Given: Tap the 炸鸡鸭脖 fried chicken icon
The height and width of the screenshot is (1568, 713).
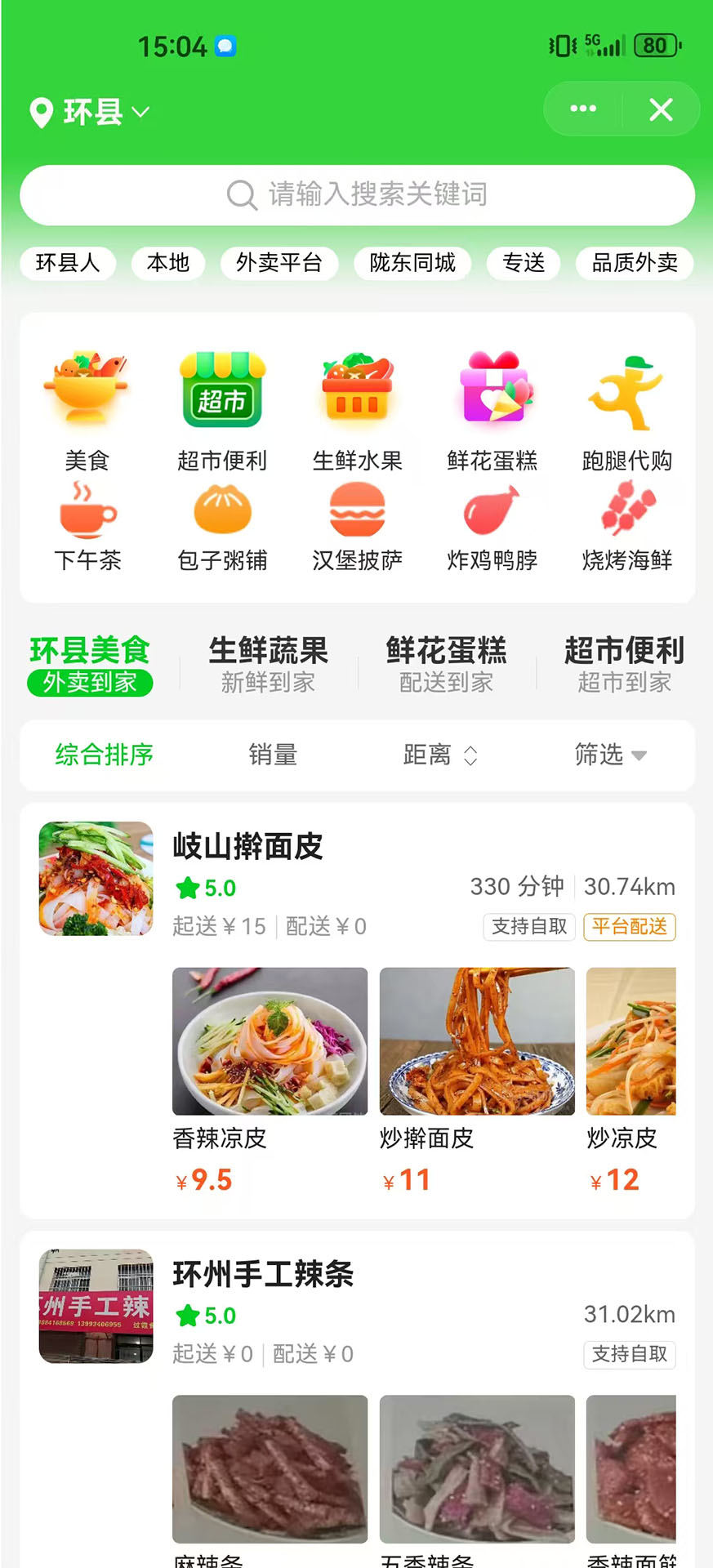Looking at the screenshot, I should pyautogui.click(x=357, y=513).
